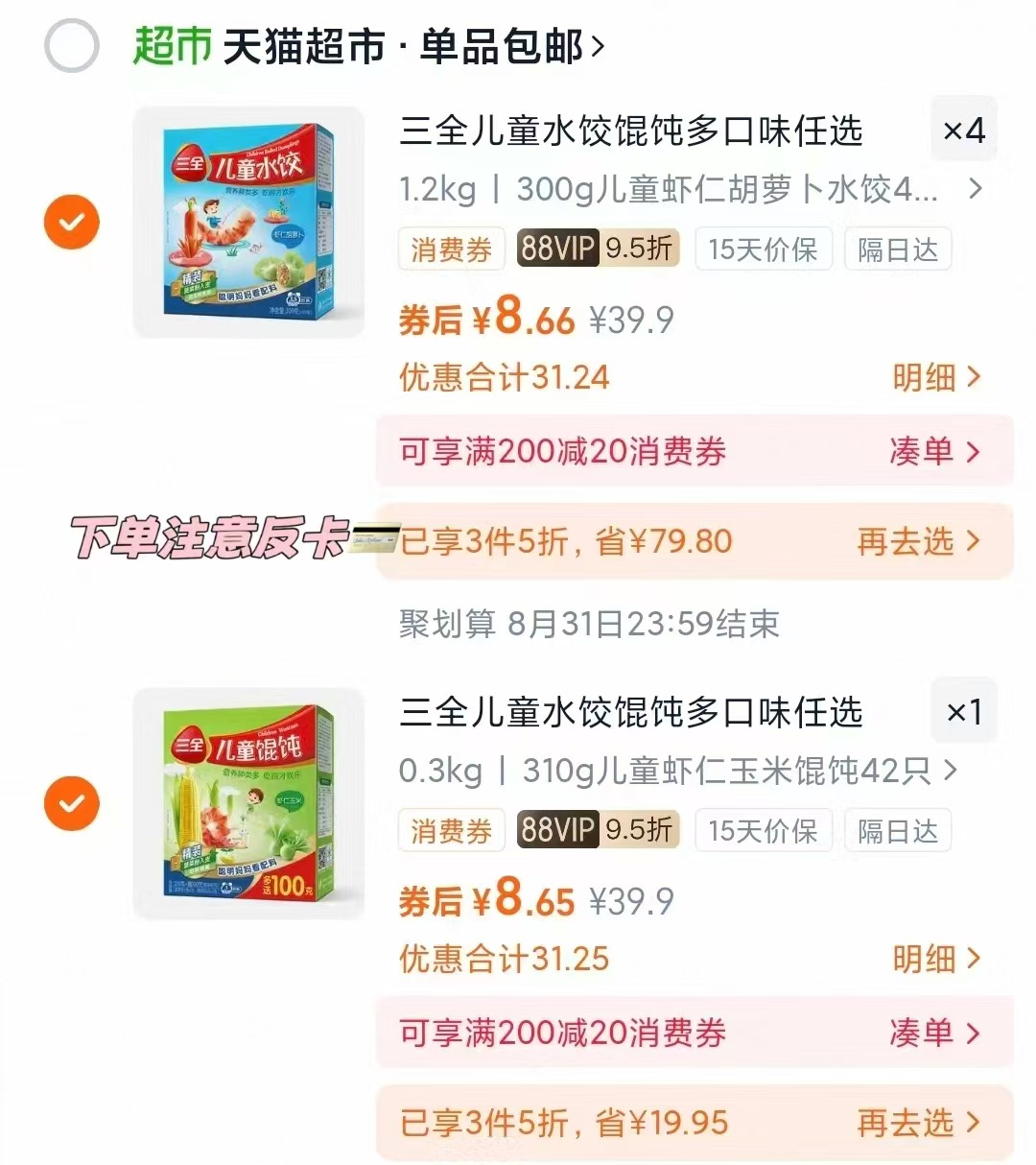Click the green 超市 label icon
The height and width of the screenshot is (1165, 1036).
[x=169, y=42]
